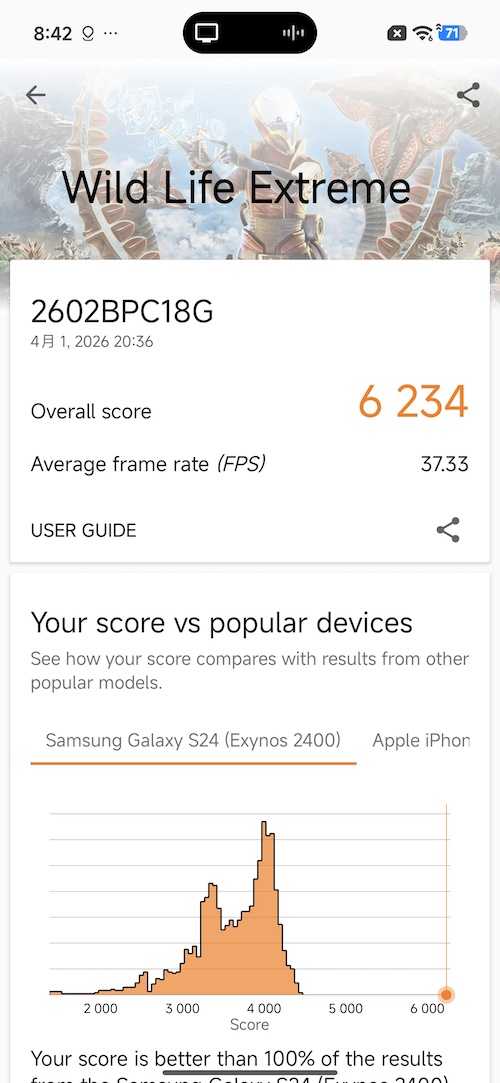Screen dimensions: 500x1083
Task: Go back using the top-left arrow
Action: [x=35, y=95]
